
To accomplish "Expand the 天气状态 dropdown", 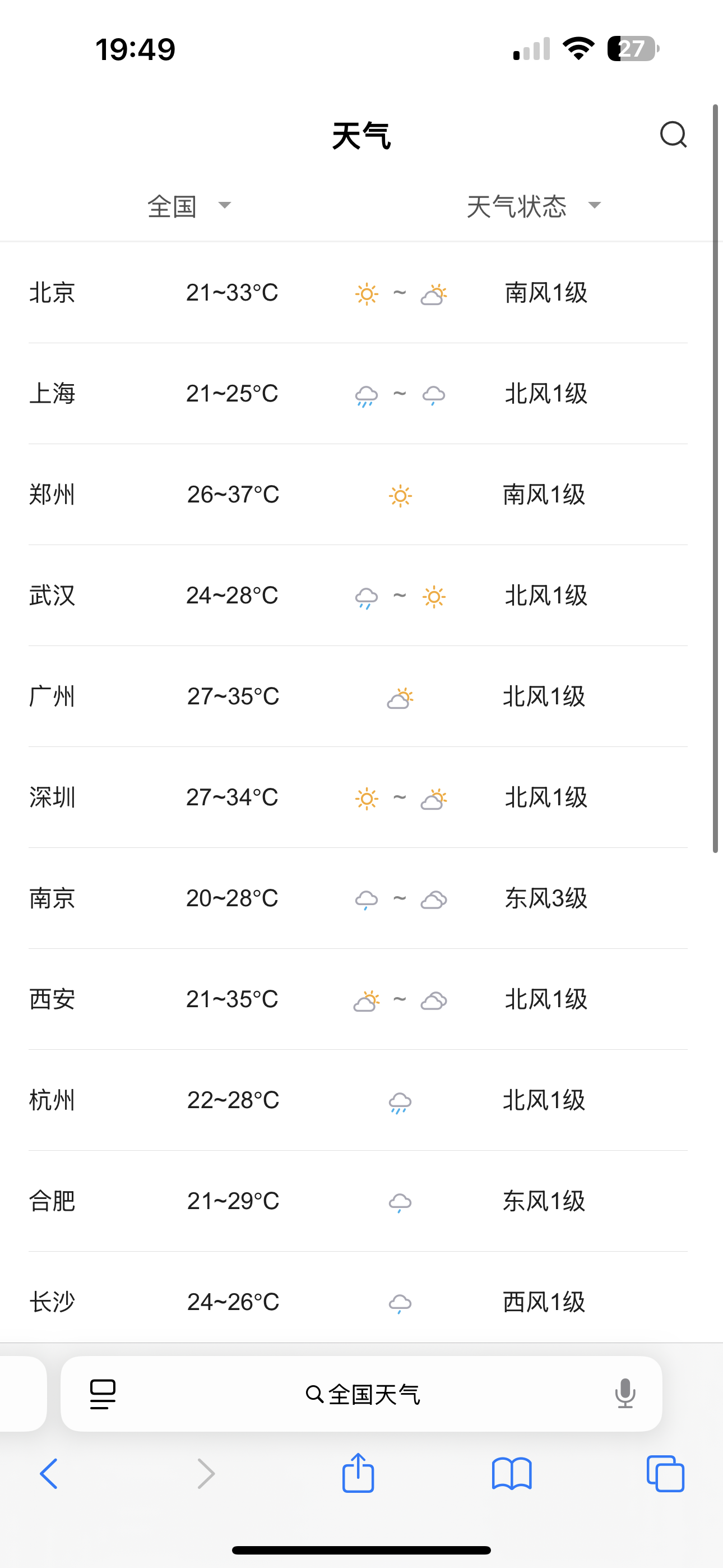I will [534, 206].
